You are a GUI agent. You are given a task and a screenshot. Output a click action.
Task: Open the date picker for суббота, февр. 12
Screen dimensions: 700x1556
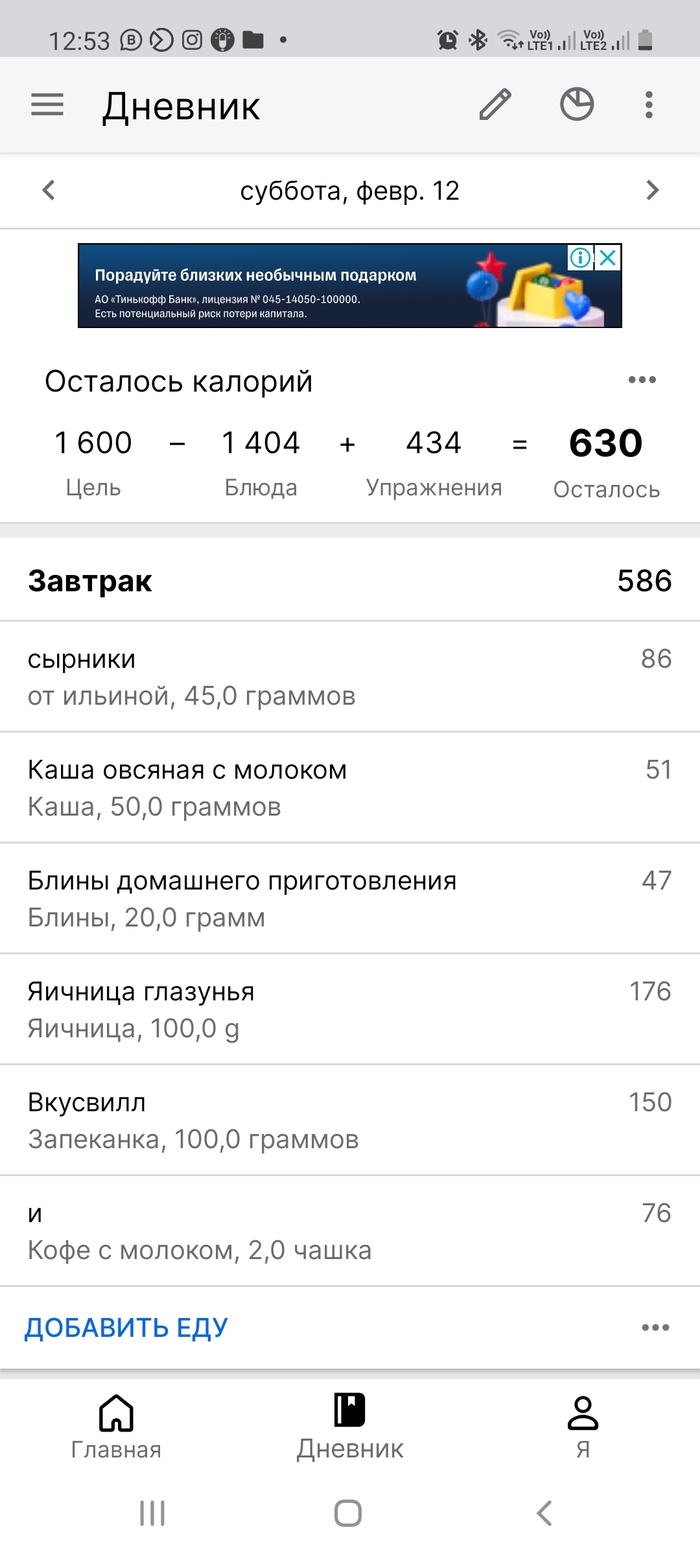tap(349, 191)
